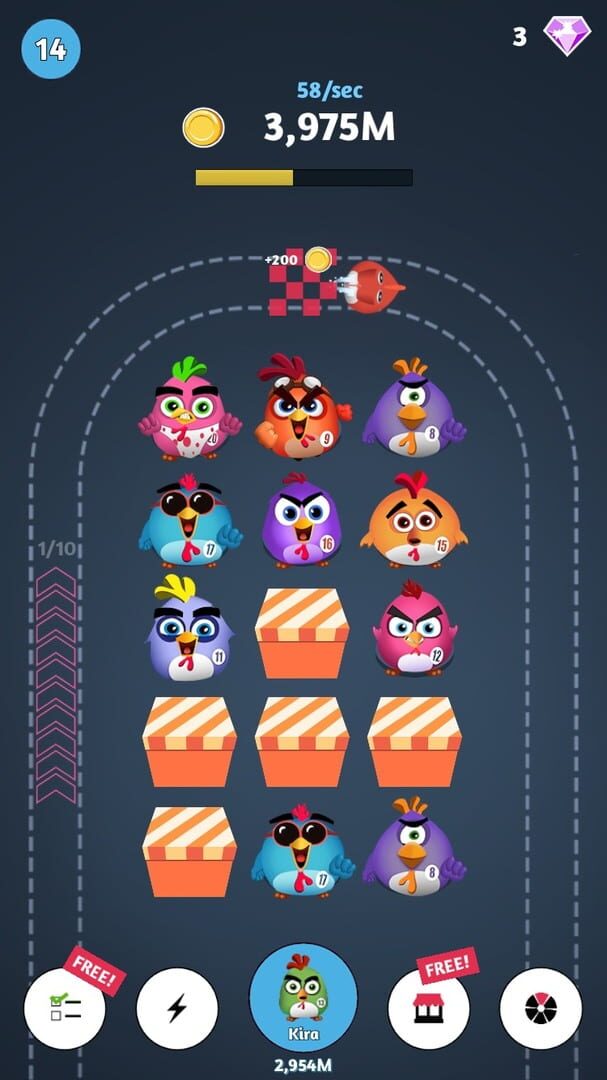Viewport: 607px width, 1080px height.
Task: Activate the lightning speed boost button
Action: 177,1008
